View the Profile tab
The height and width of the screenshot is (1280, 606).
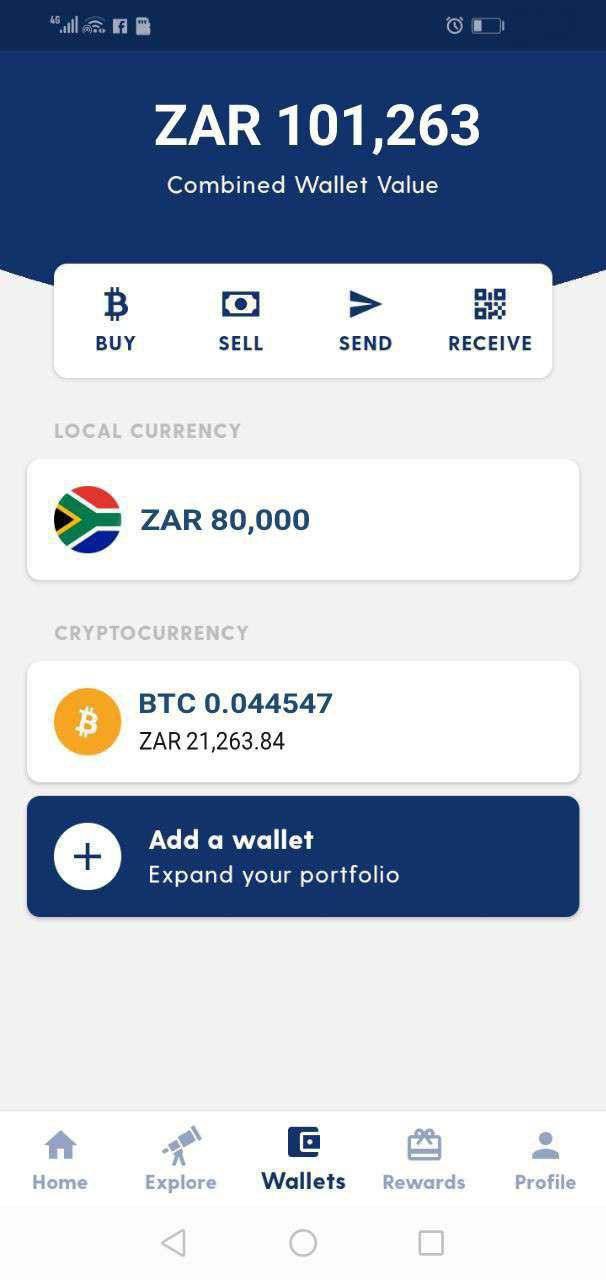point(545,1160)
